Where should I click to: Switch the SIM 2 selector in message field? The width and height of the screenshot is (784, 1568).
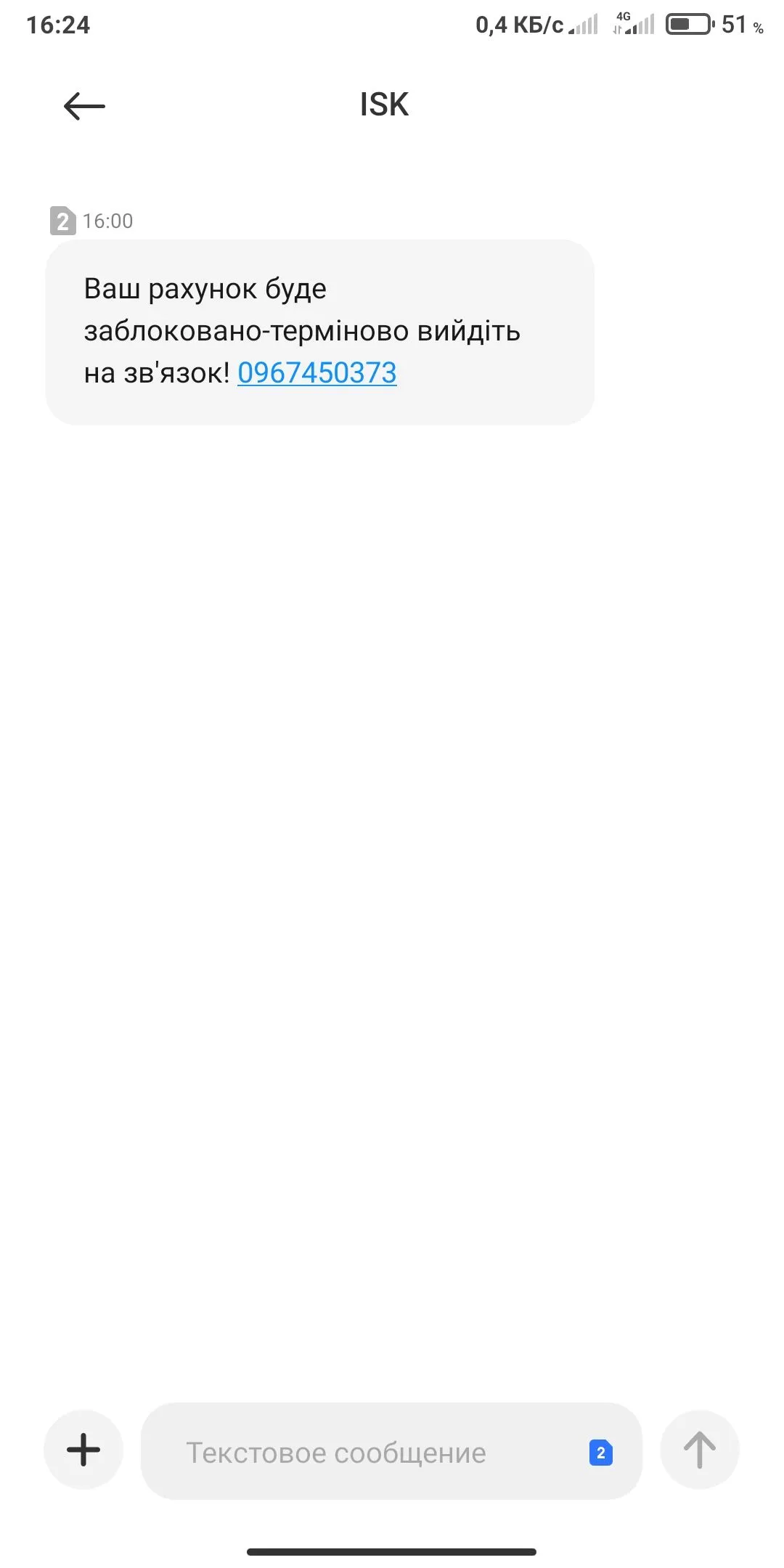(600, 1453)
